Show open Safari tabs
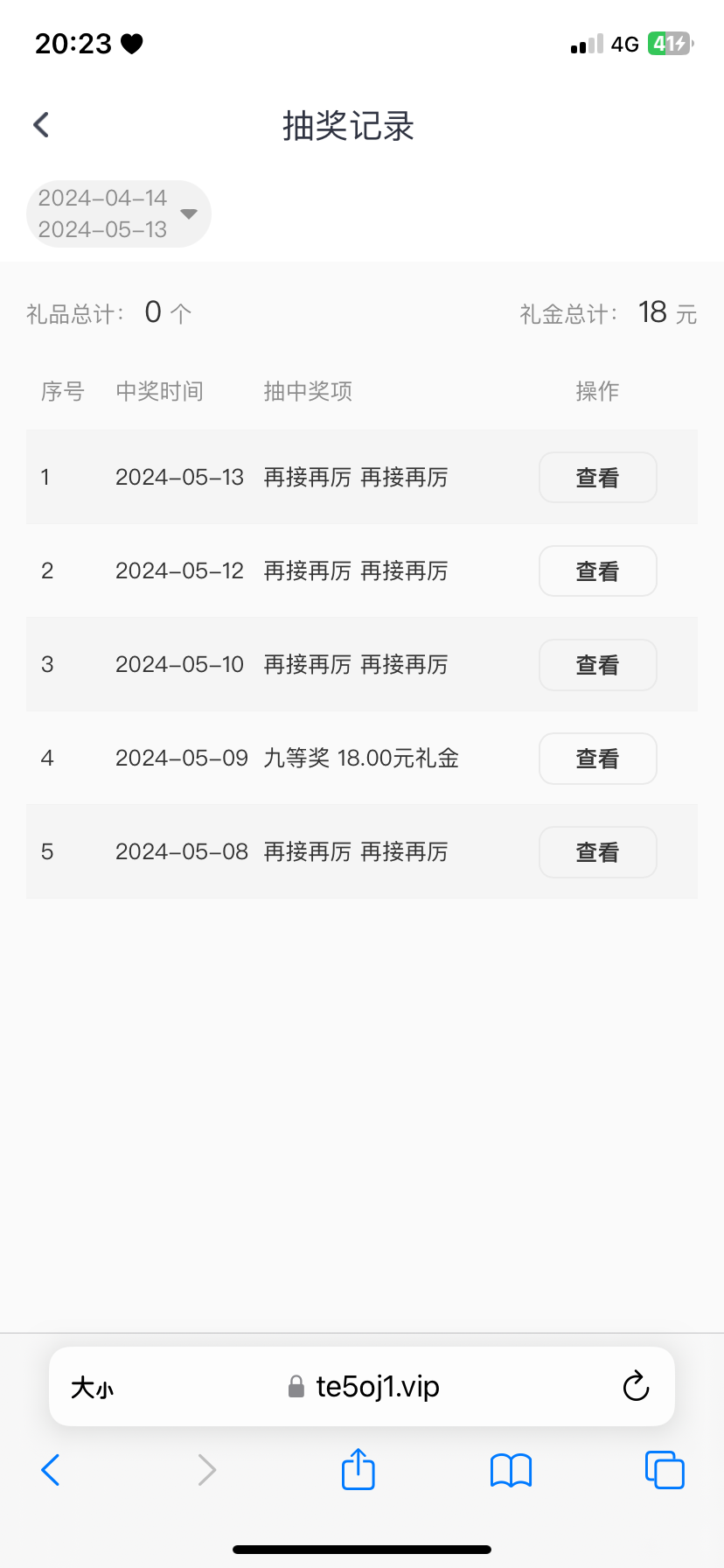The width and height of the screenshot is (724, 1568). [664, 1470]
